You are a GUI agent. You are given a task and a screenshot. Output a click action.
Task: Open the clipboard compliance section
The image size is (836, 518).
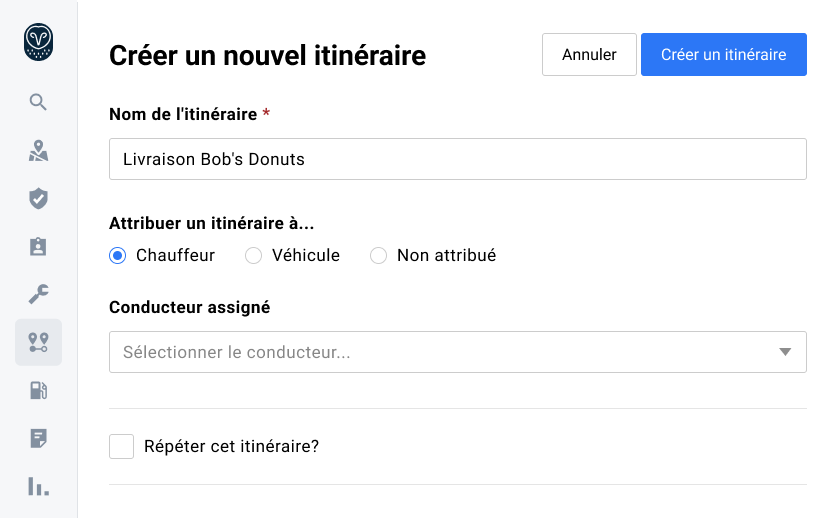click(x=38, y=246)
